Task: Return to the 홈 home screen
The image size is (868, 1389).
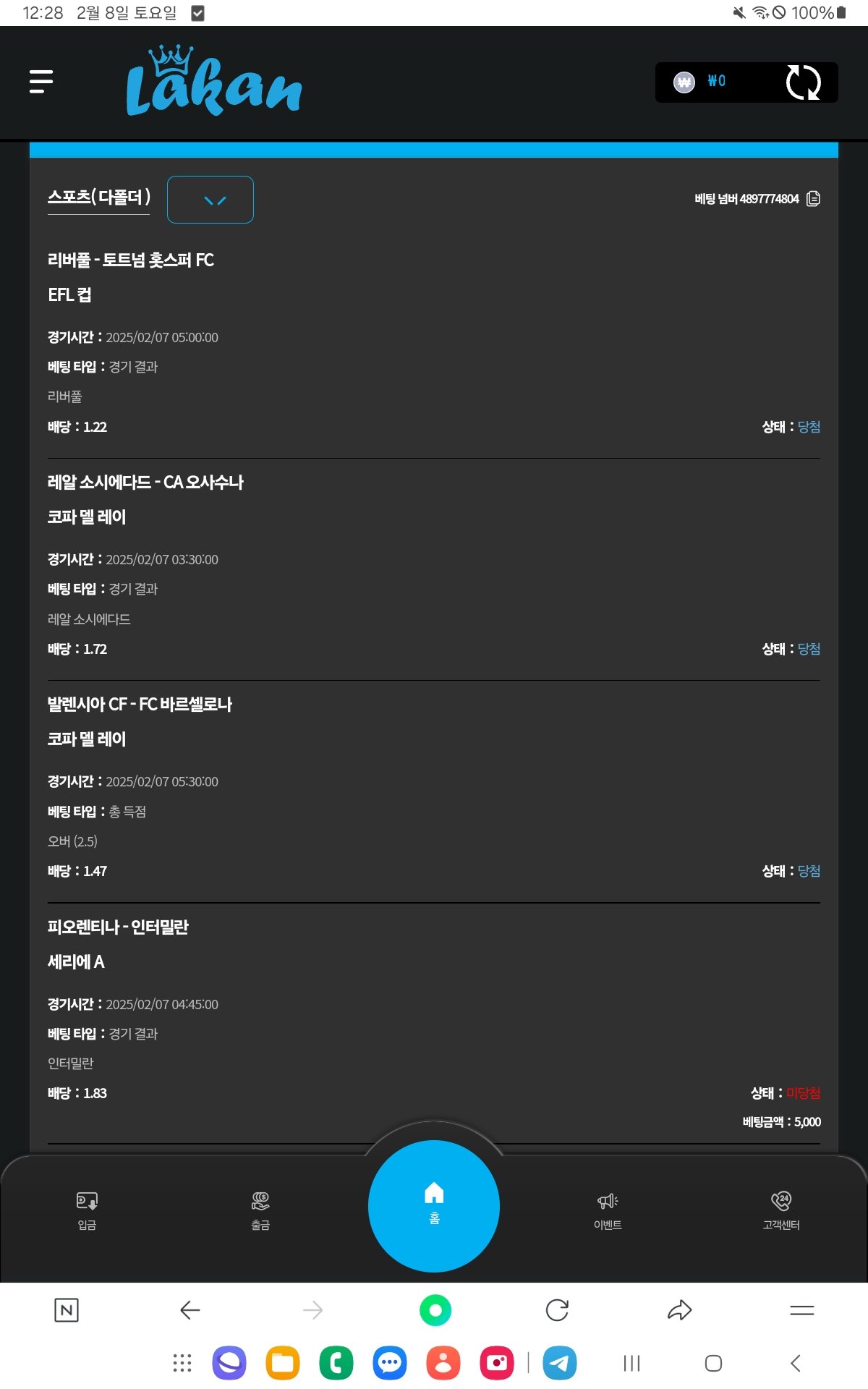Action: (x=434, y=1205)
